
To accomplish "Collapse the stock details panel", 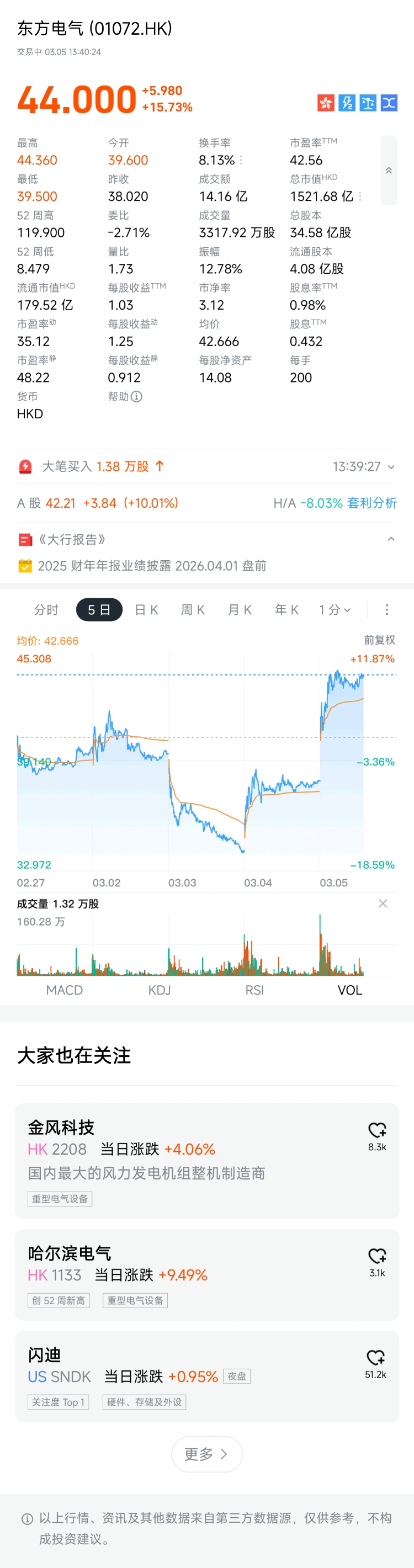I will [x=389, y=171].
